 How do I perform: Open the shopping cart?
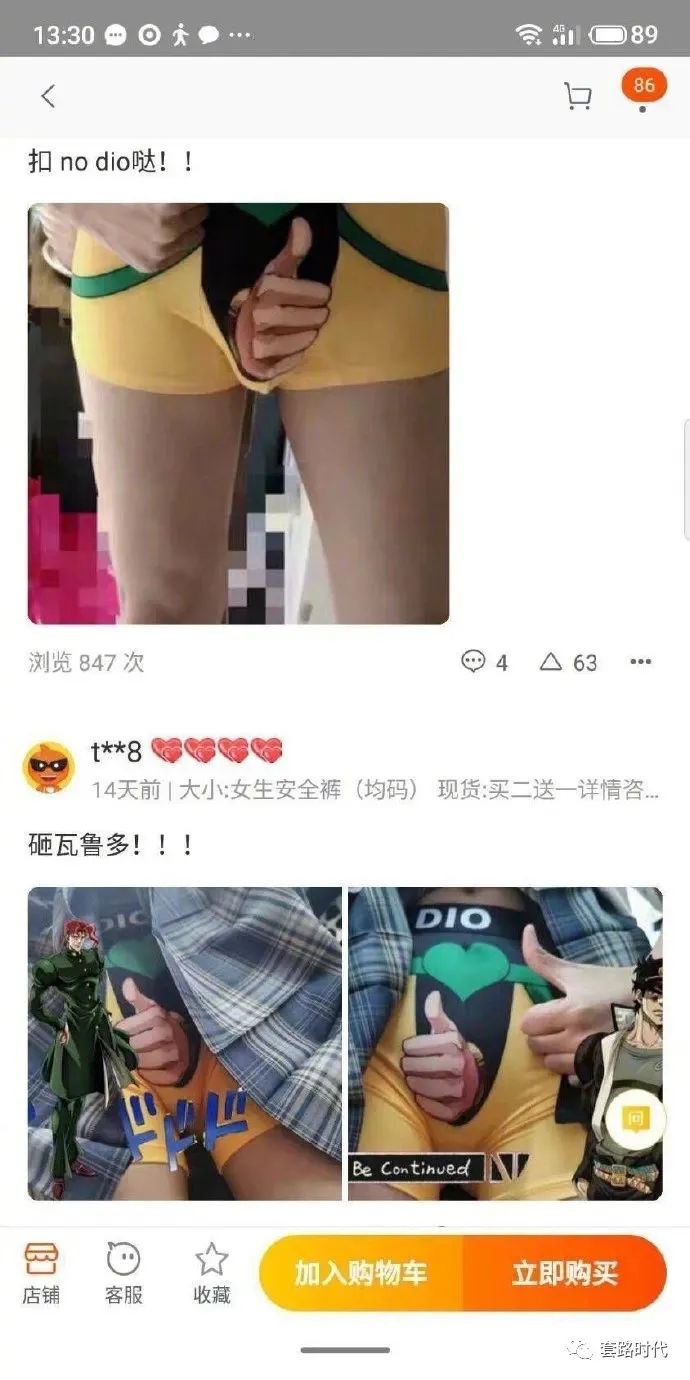pos(577,96)
